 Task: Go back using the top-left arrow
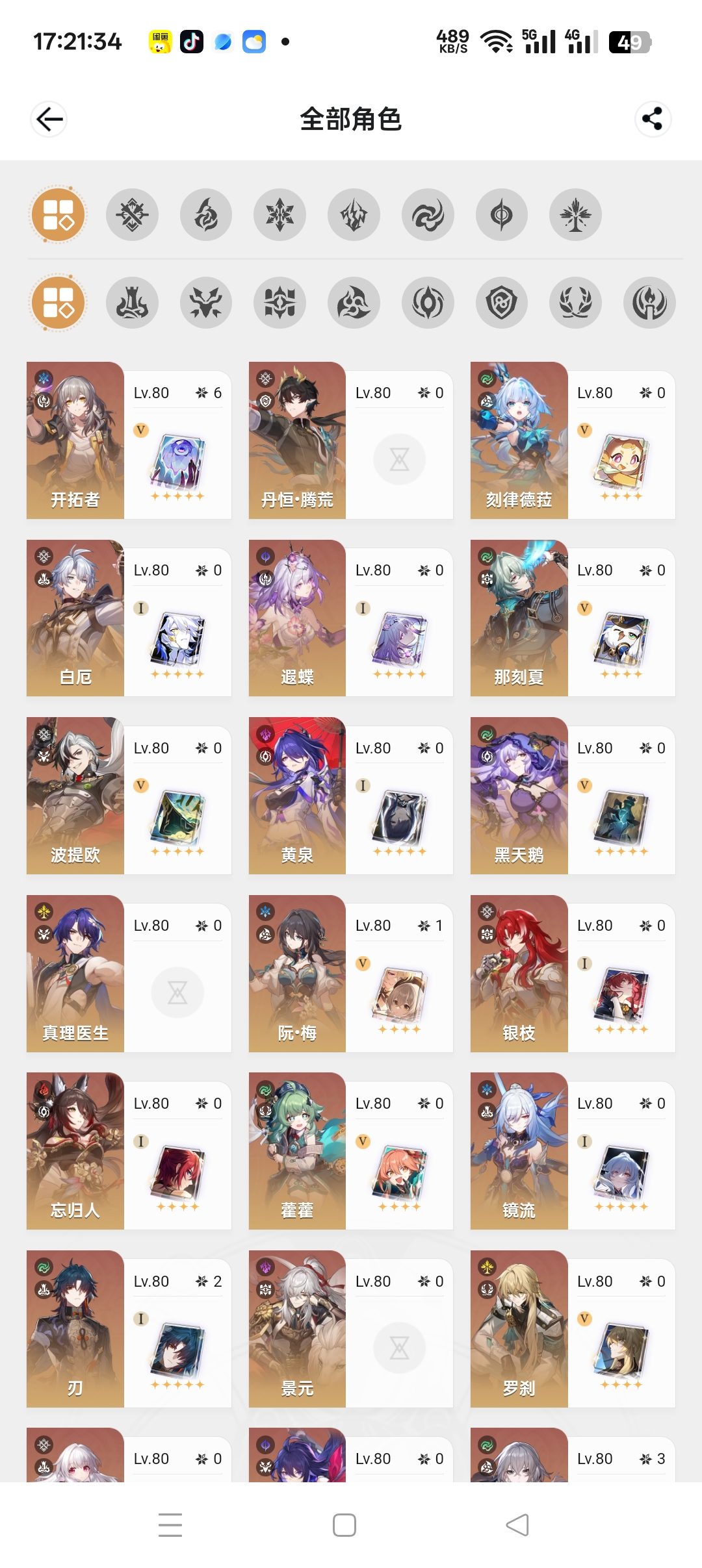click(x=49, y=119)
